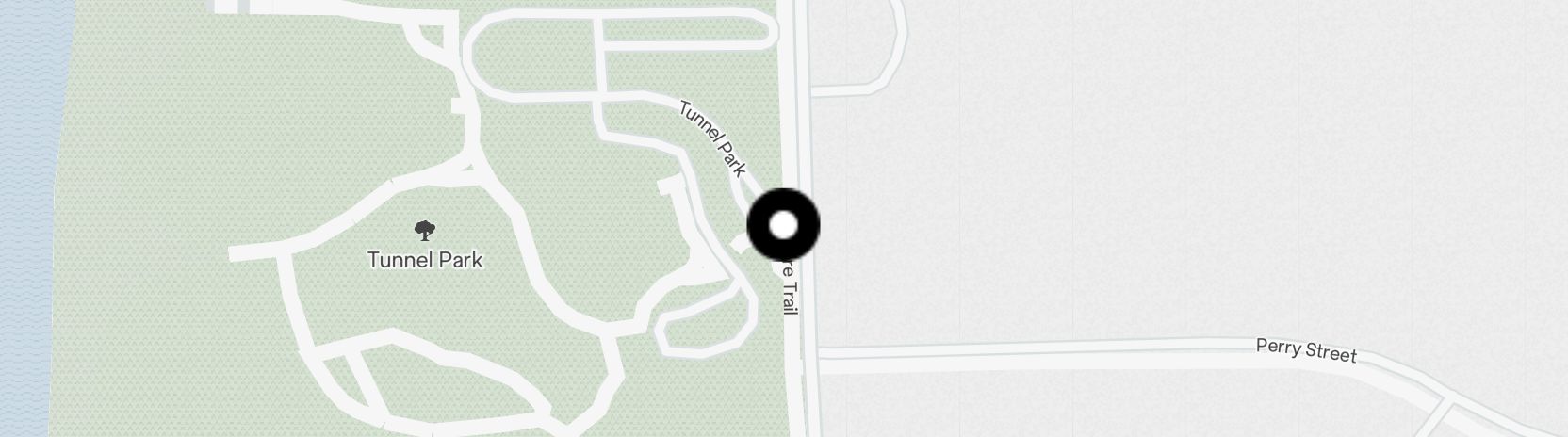Tap the black location marker pin
Image resolution: width=1568 pixels, height=437 pixels.
tap(783, 225)
